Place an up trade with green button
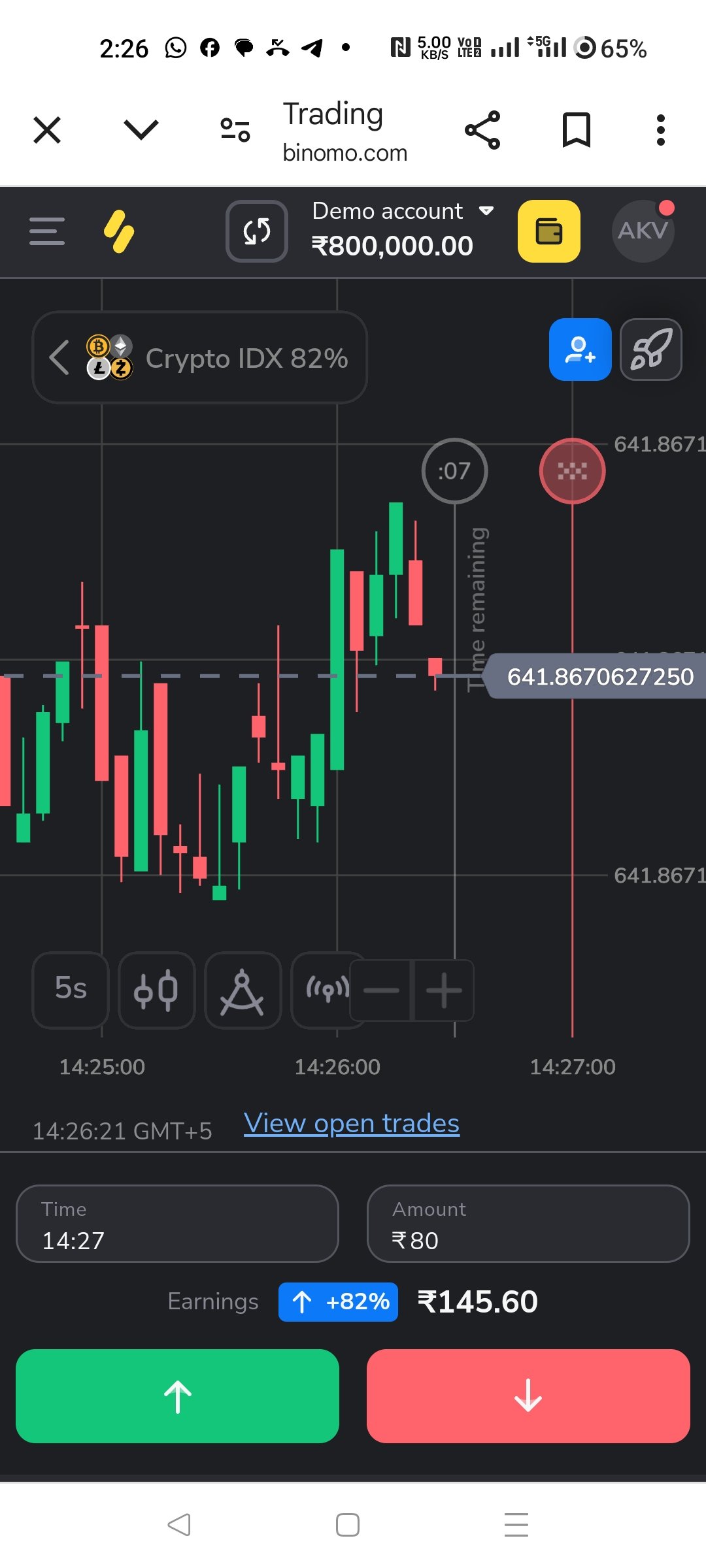Image resolution: width=706 pixels, height=1568 pixels. pos(177,1396)
